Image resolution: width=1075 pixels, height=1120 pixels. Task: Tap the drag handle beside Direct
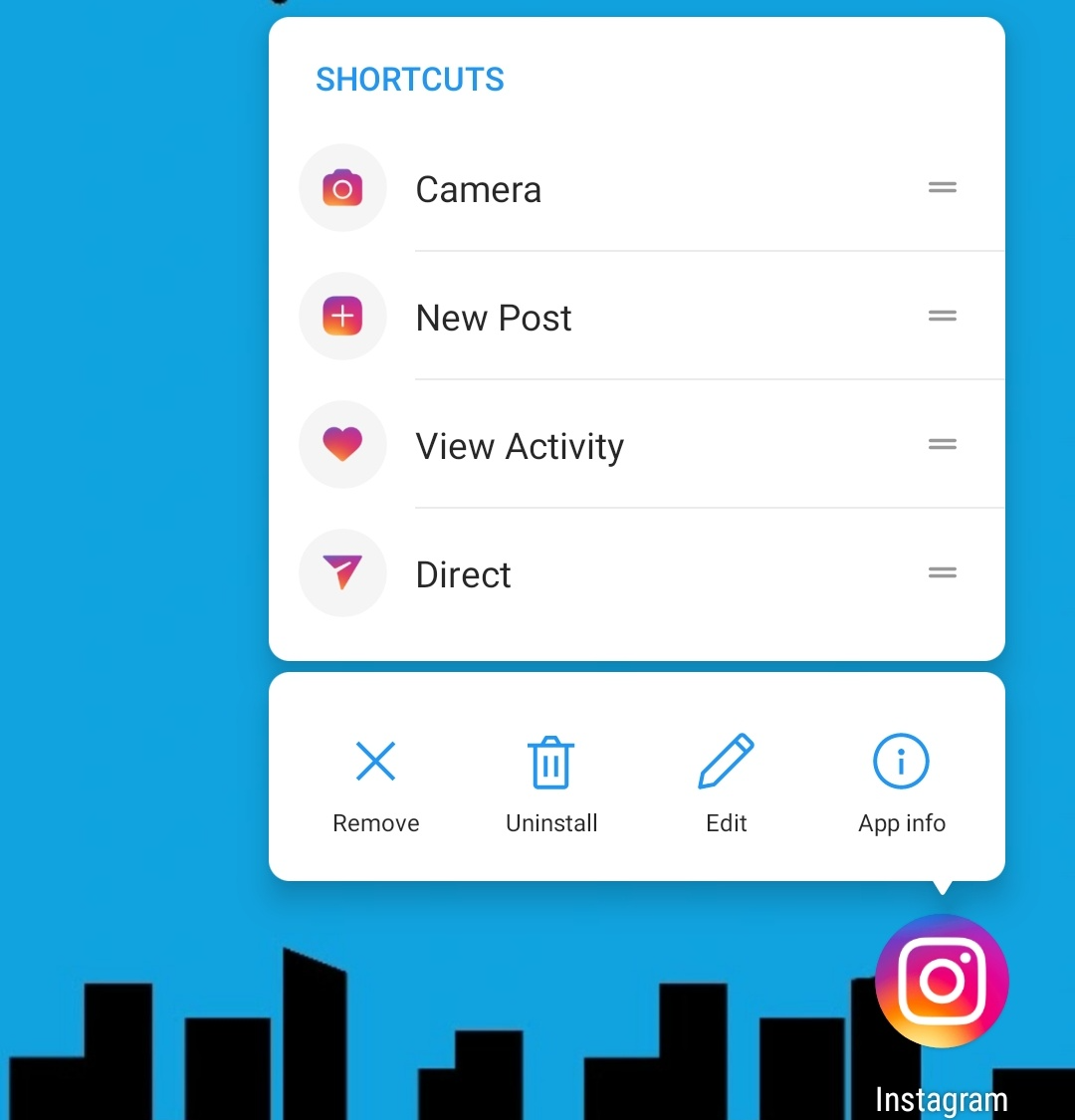(x=941, y=572)
